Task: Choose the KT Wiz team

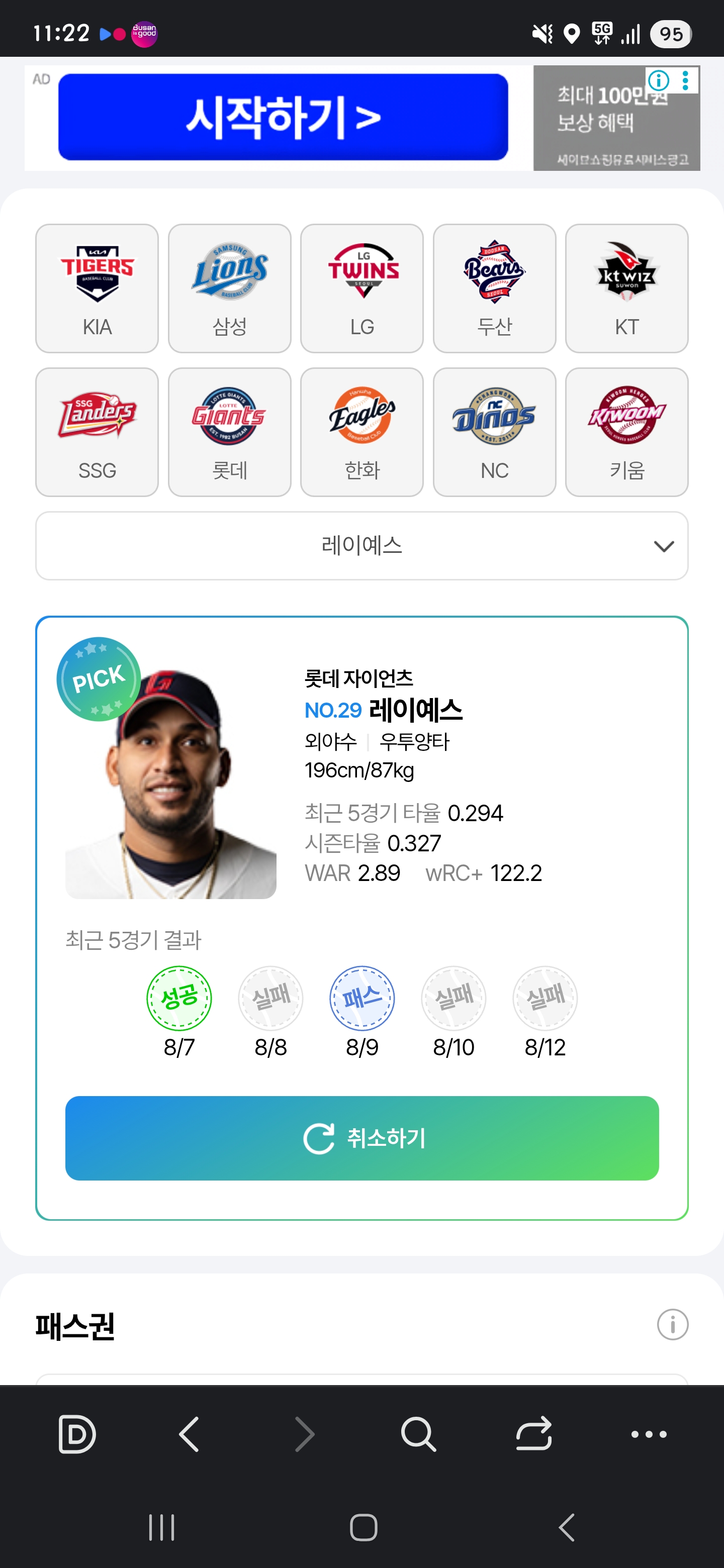Action: (x=626, y=288)
